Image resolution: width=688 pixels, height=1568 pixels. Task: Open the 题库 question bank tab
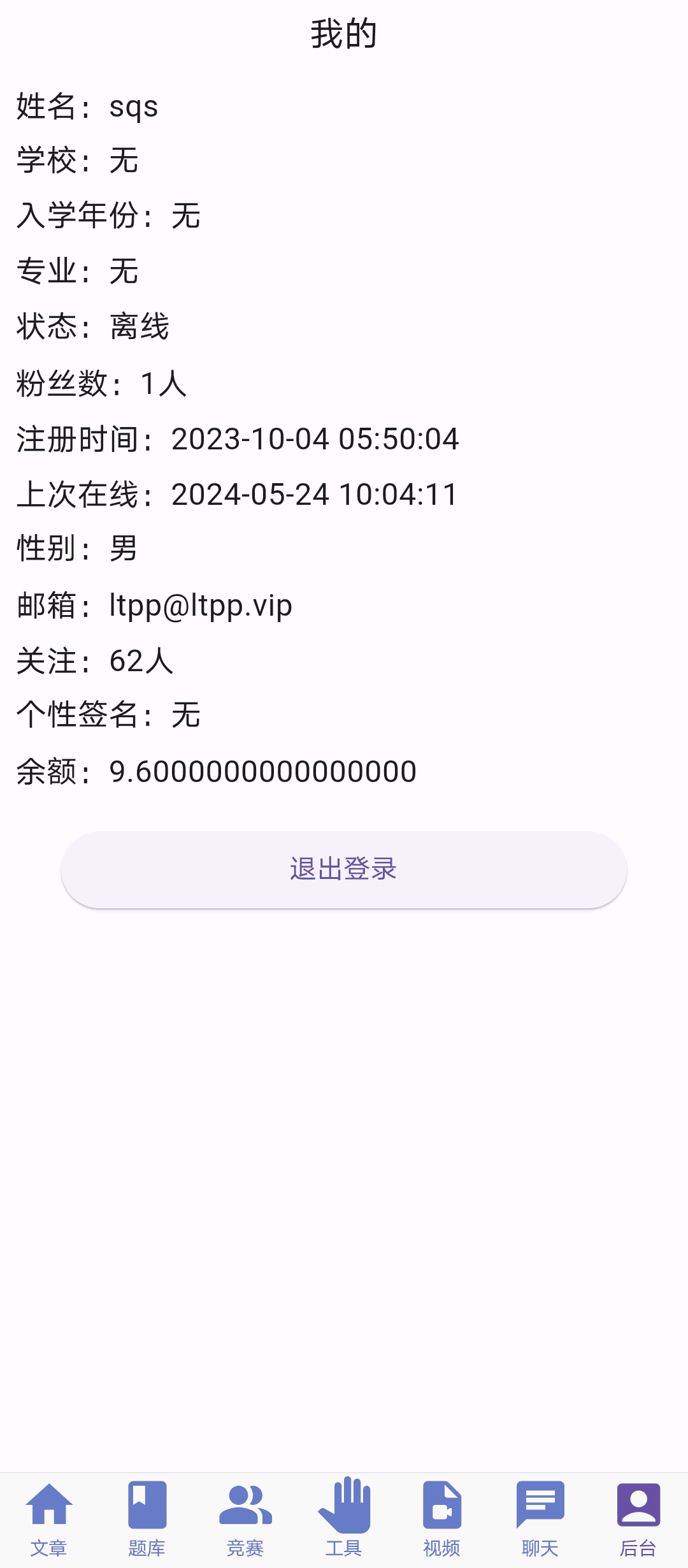click(x=147, y=1520)
